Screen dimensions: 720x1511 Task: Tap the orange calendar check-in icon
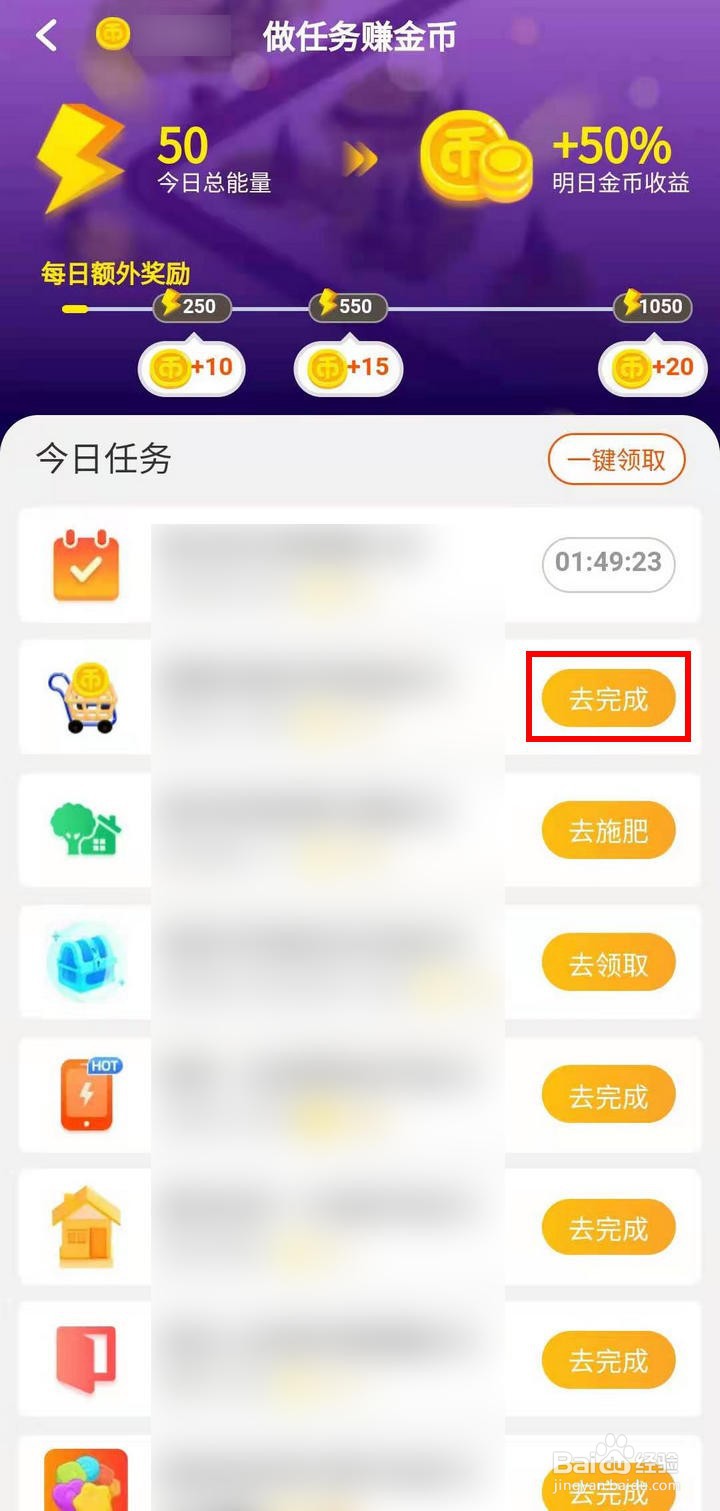[85, 565]
